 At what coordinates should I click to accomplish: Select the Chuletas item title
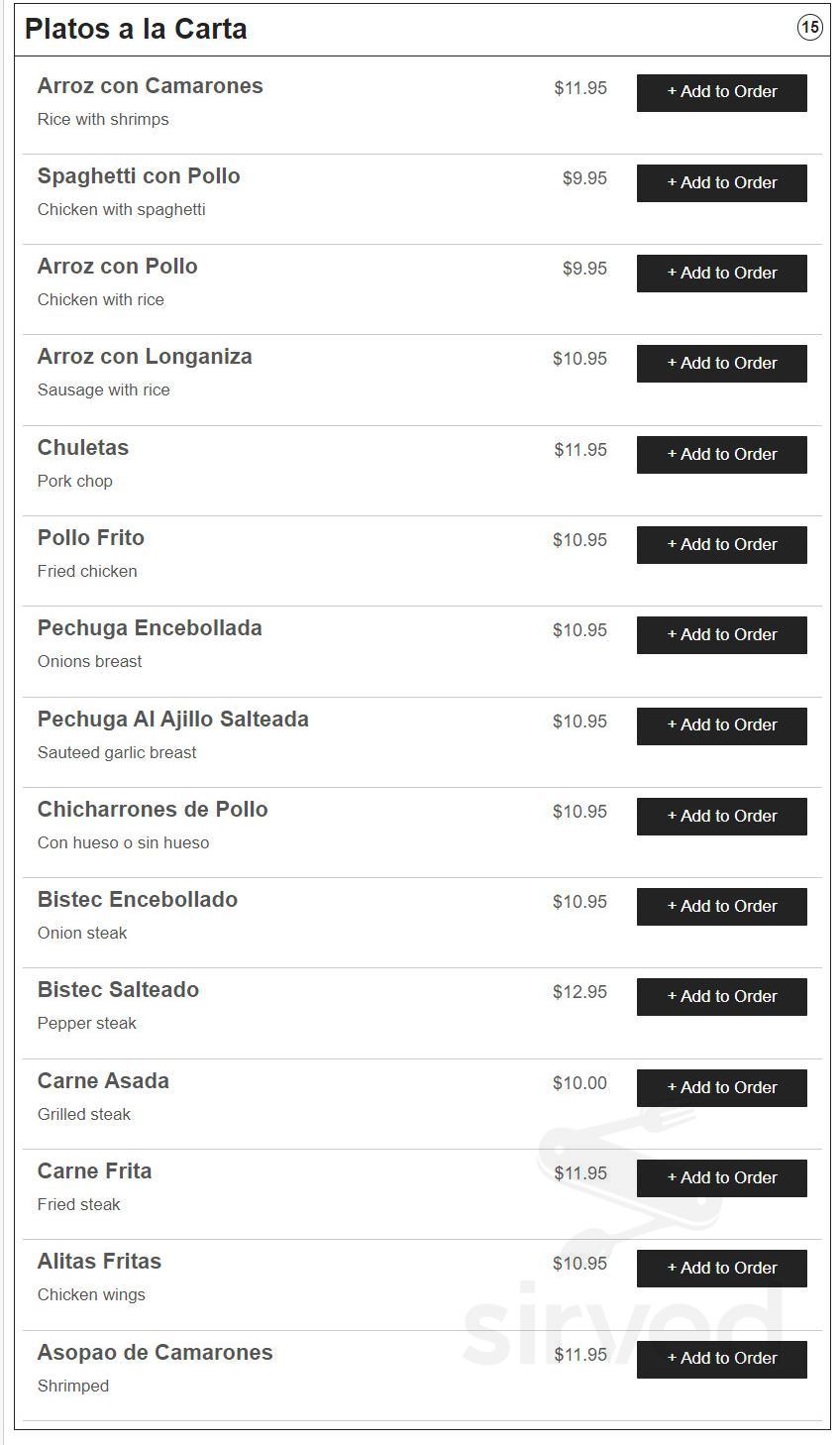[x=82, y=447]
